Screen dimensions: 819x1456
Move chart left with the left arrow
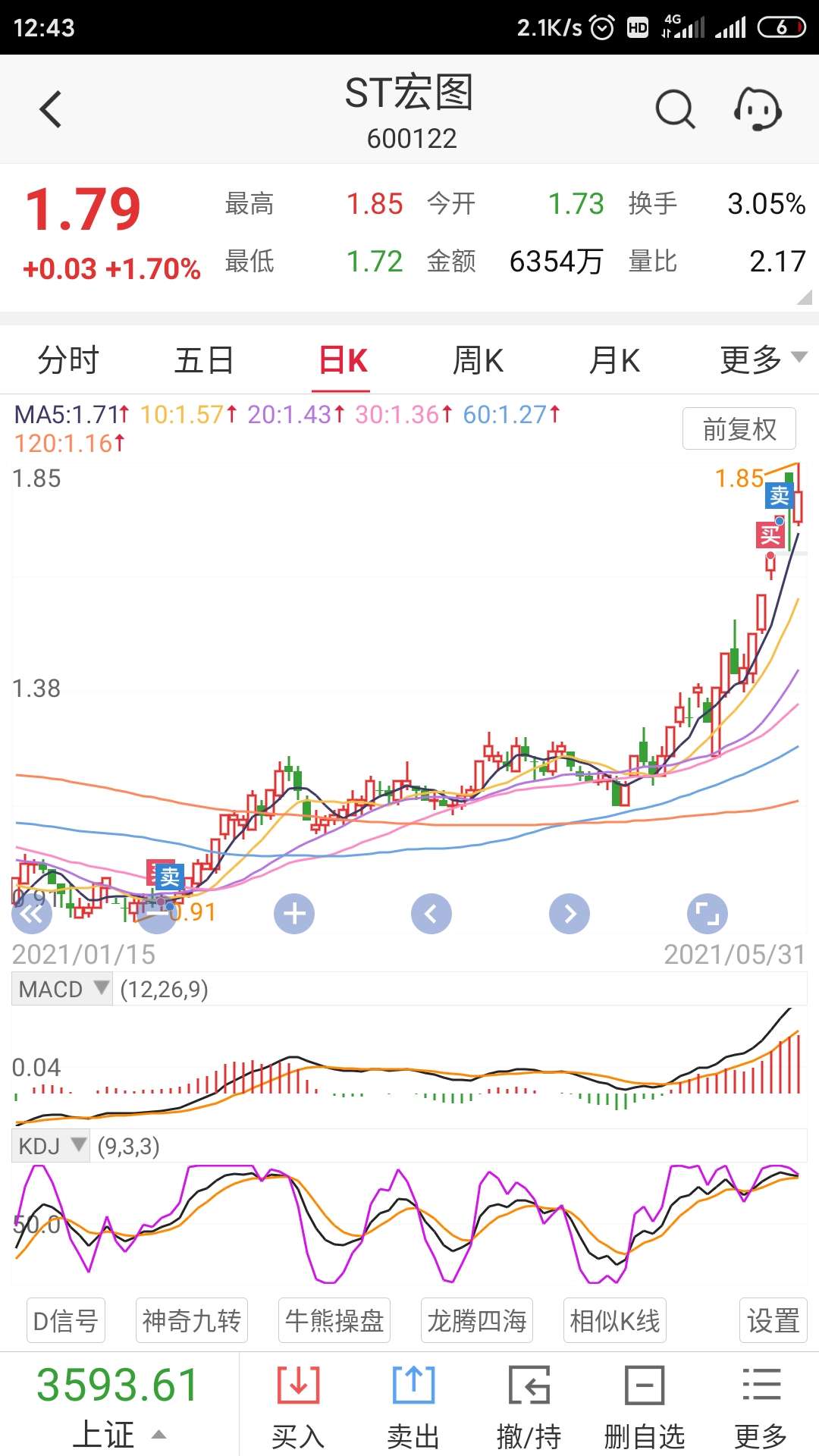pos(431,914)
